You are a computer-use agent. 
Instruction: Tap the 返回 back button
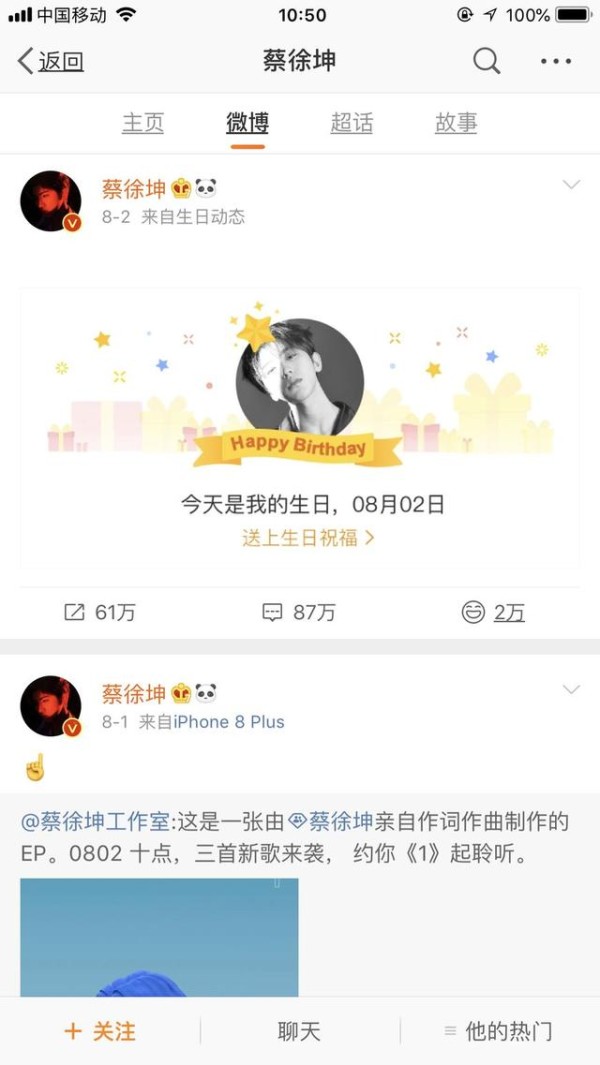tap(50, 61)
